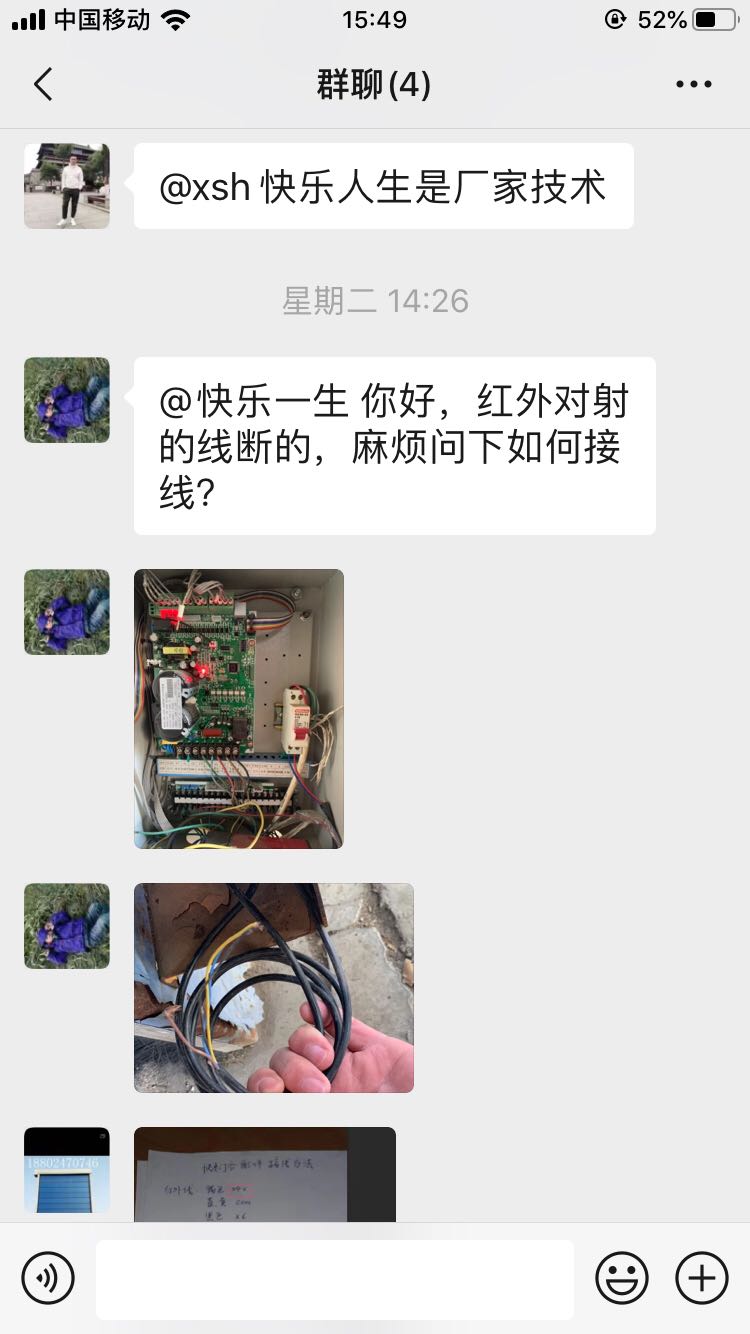Open the blue roller door avatar profile
The height and width of the screenshot is (1334, 750).
[67, 1170]
